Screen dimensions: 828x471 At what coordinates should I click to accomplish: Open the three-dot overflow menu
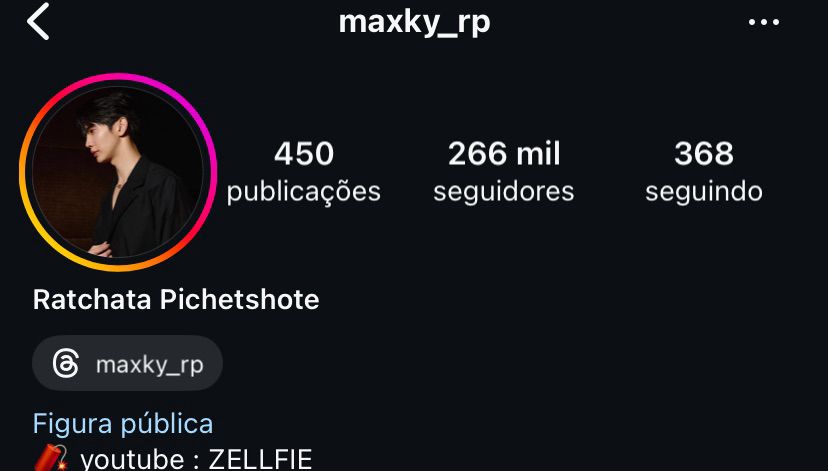764,23
